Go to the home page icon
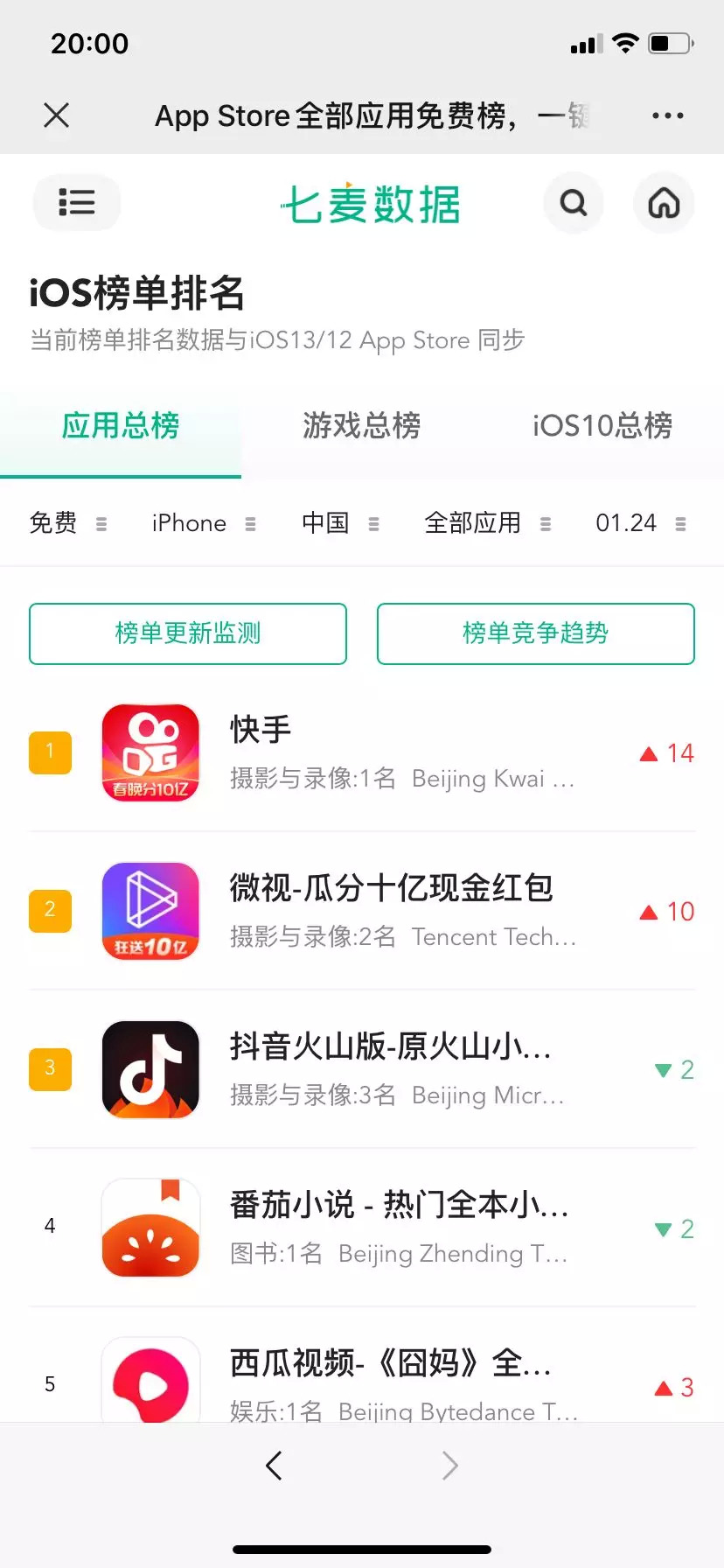 point(664,203)
